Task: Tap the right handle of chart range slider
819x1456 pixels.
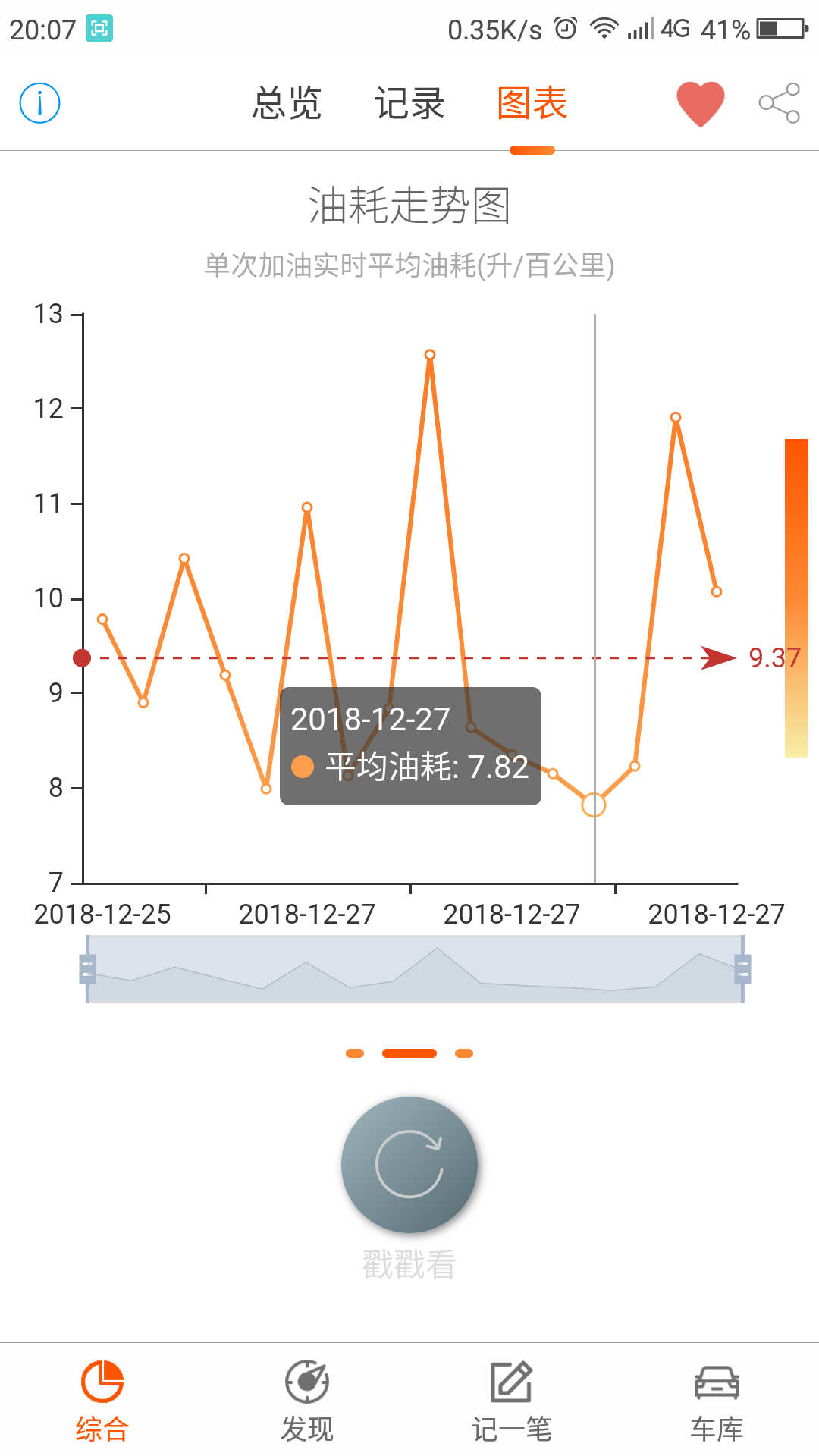Action: 742,969
